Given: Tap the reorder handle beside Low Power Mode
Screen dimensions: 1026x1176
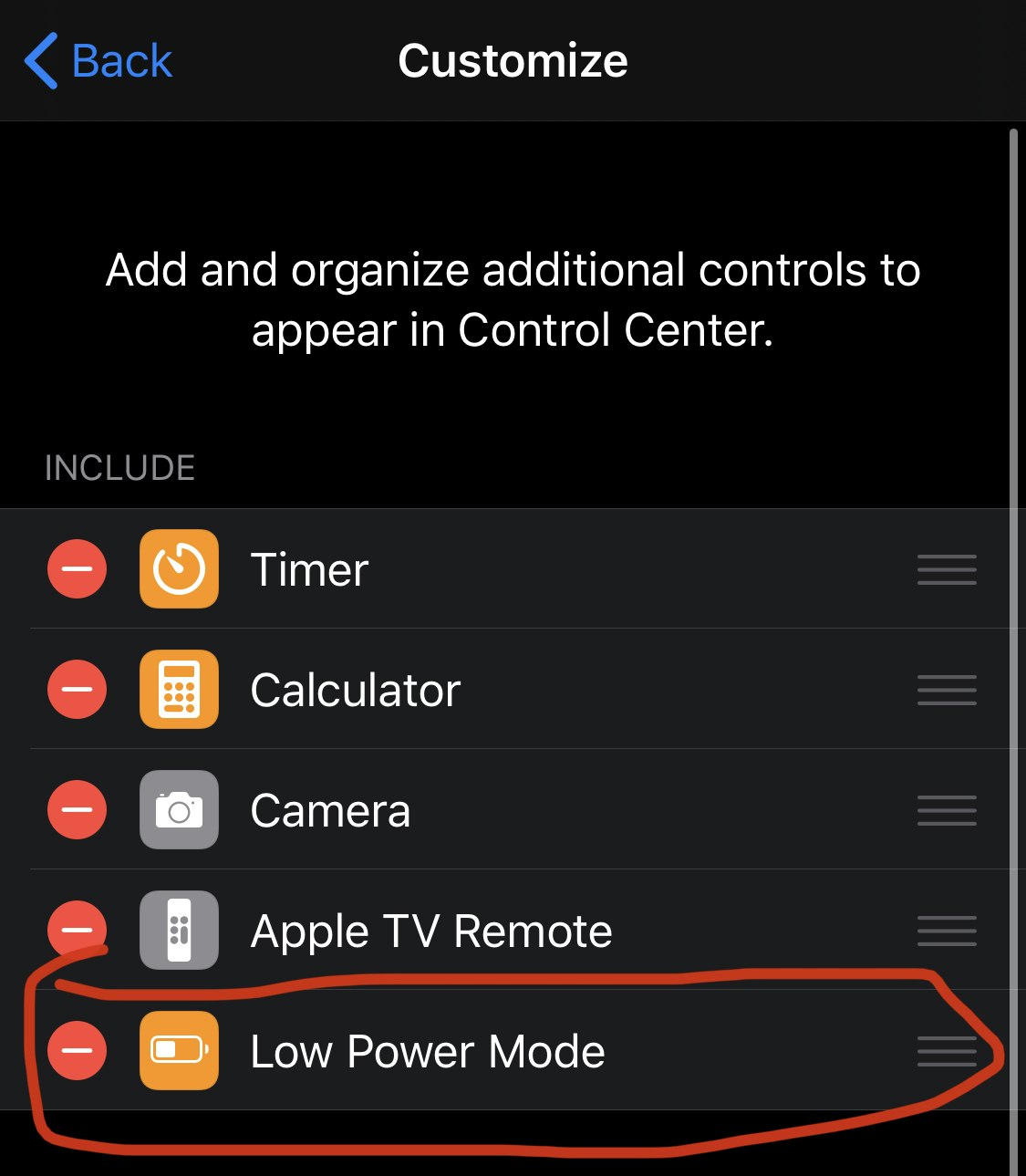Looking at the screenshot, I should click(x=947, y=1051).
